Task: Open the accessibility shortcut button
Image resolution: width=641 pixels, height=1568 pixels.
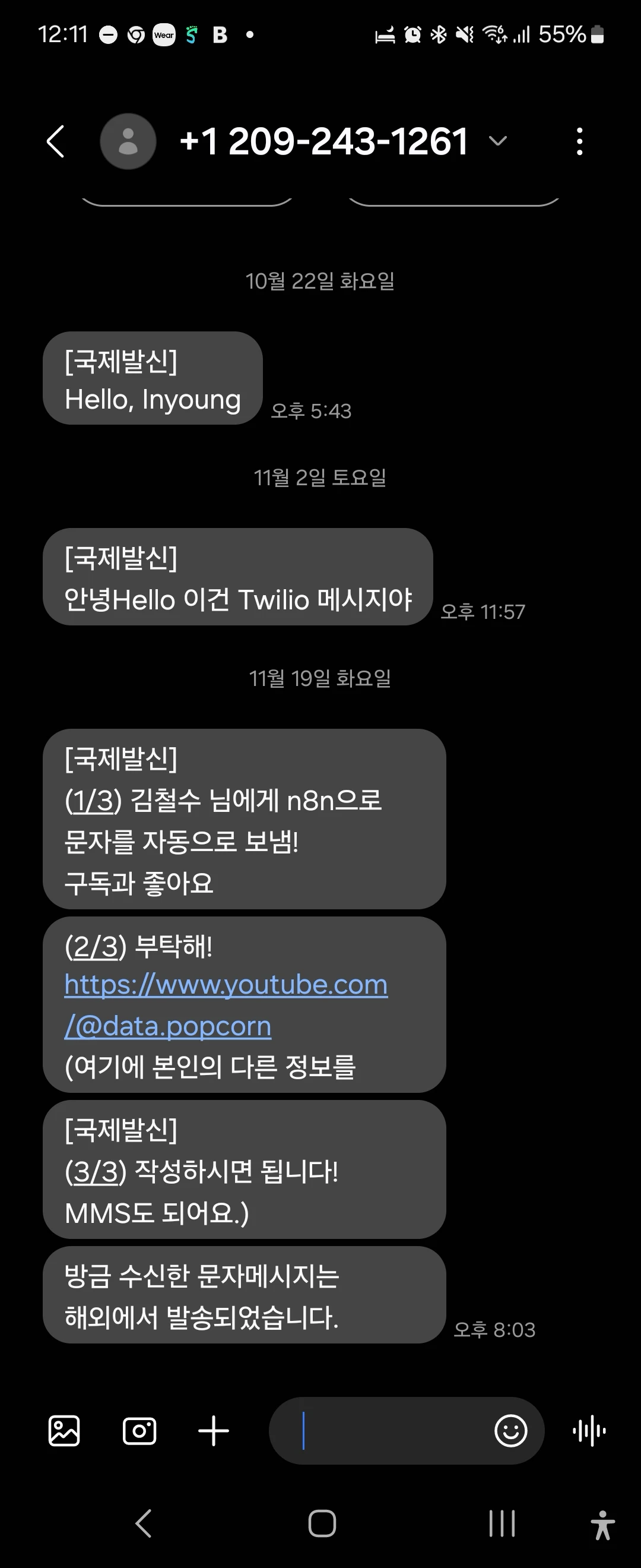Action: click(602, 1525)
